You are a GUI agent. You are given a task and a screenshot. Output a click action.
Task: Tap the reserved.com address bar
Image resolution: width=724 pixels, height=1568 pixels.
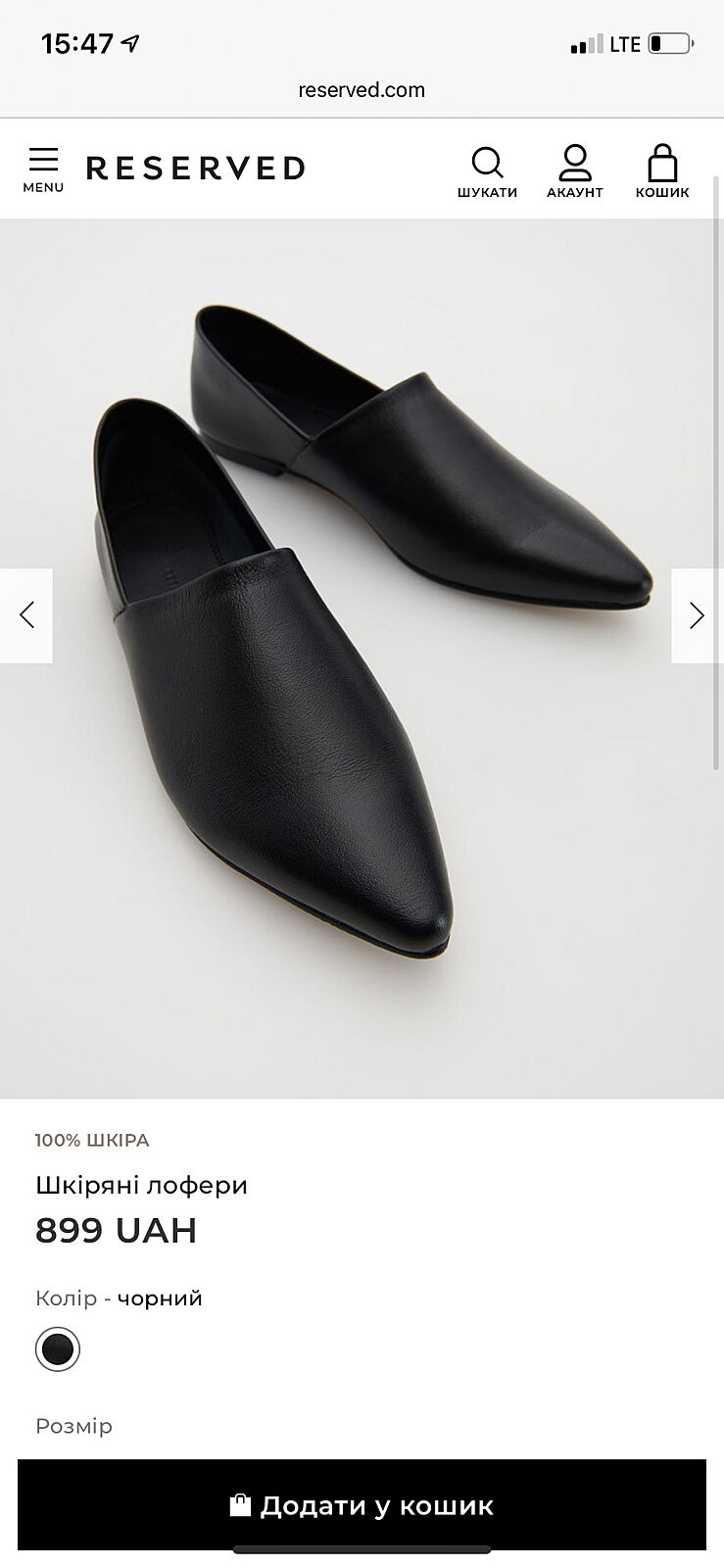click(x=362, y=90)
